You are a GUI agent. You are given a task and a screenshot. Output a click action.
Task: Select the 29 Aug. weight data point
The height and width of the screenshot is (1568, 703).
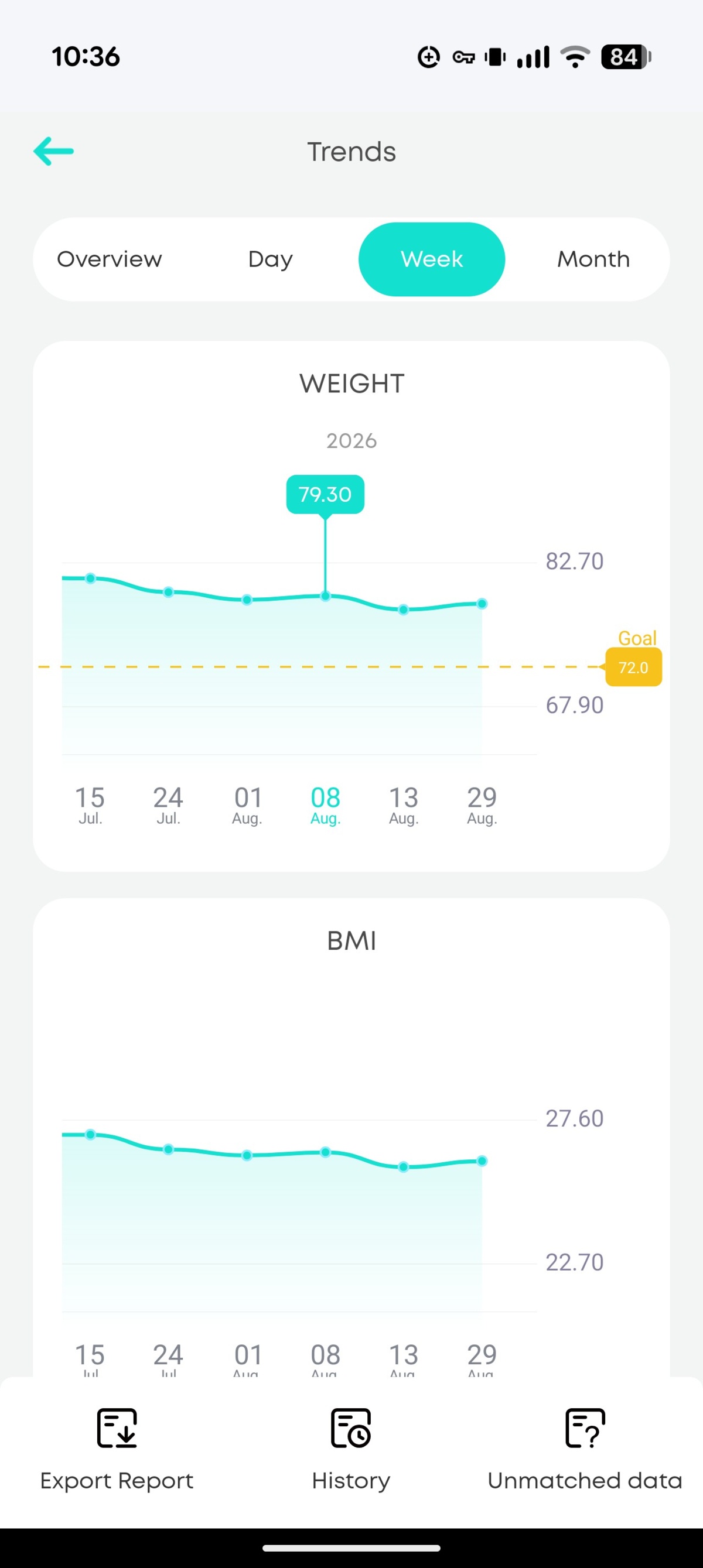pos(482,603)
